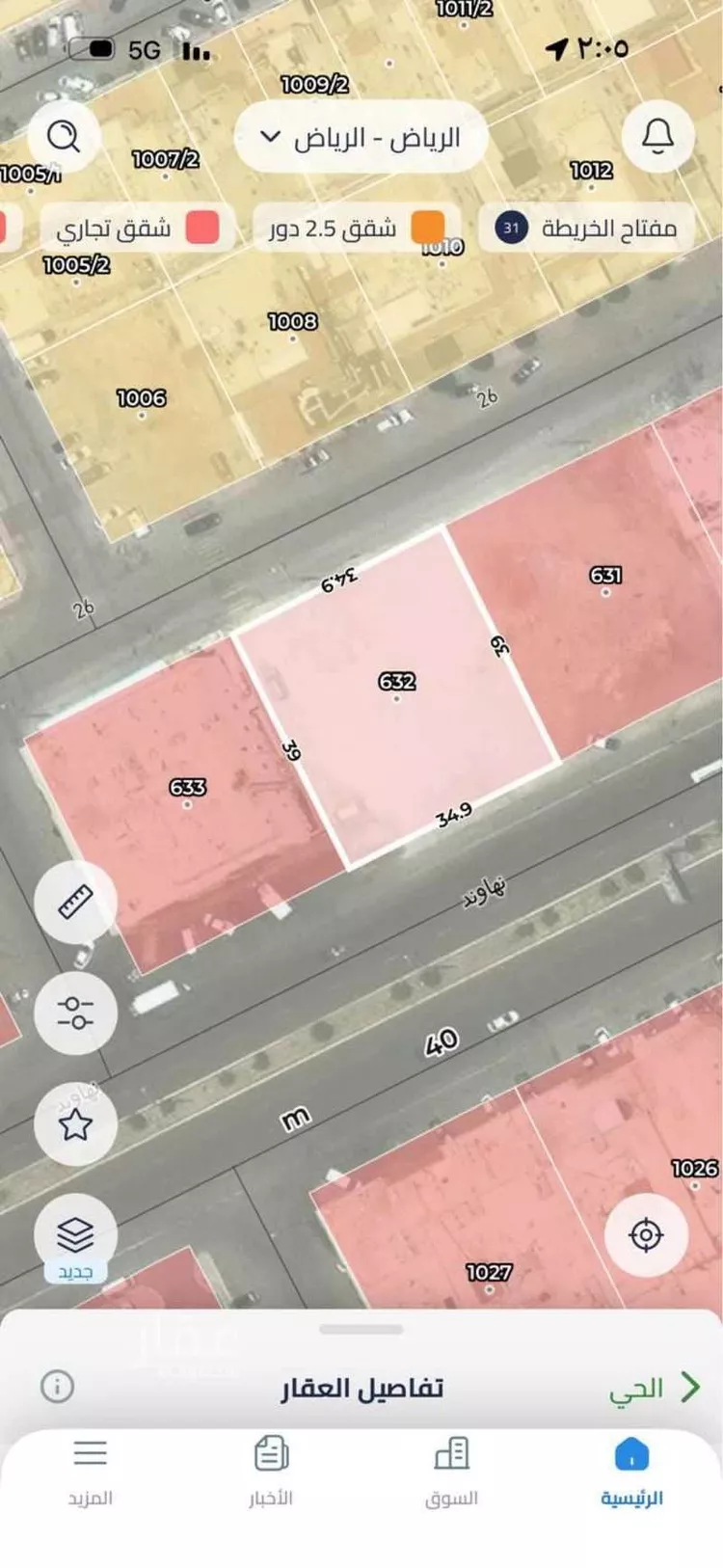Screen dimensions: 723x1568
Task: Open the map search icon
Action: point(64,137)
